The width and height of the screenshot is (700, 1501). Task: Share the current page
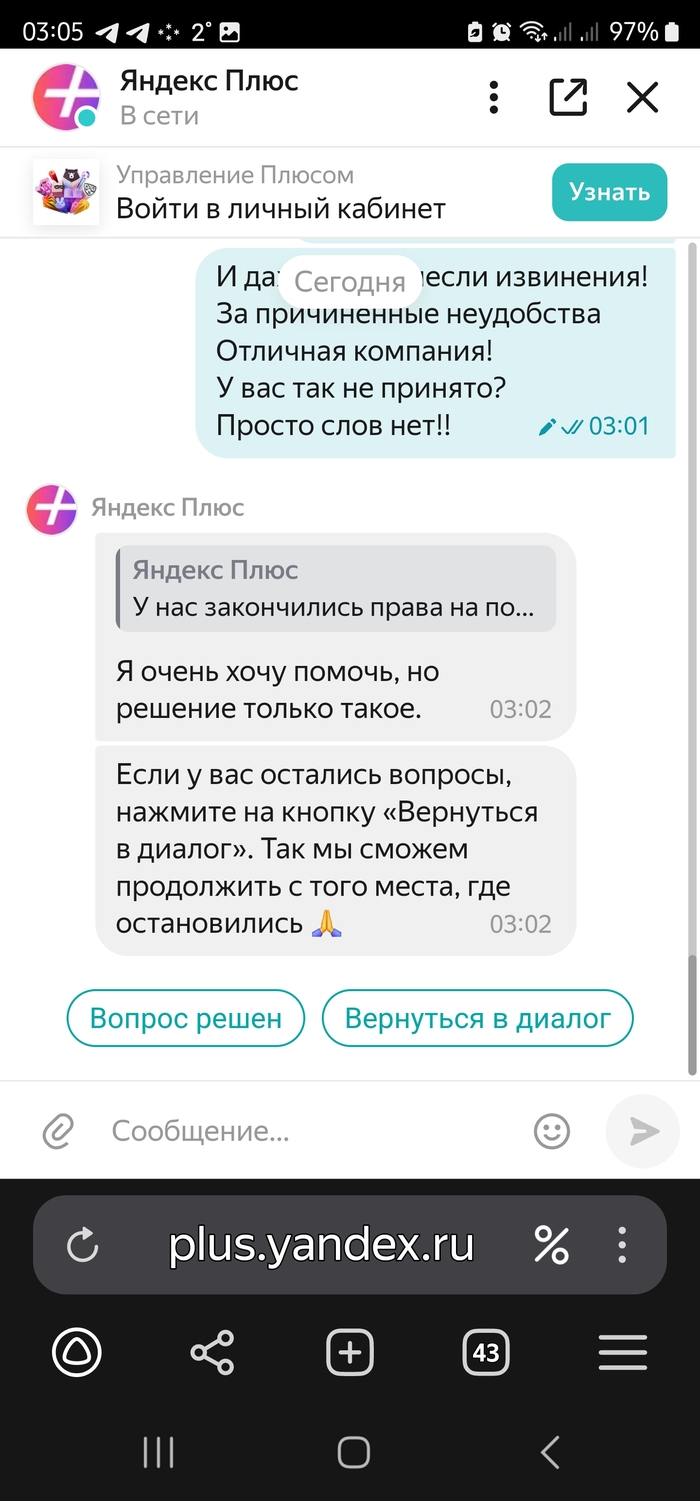[x=212, y=1353]
